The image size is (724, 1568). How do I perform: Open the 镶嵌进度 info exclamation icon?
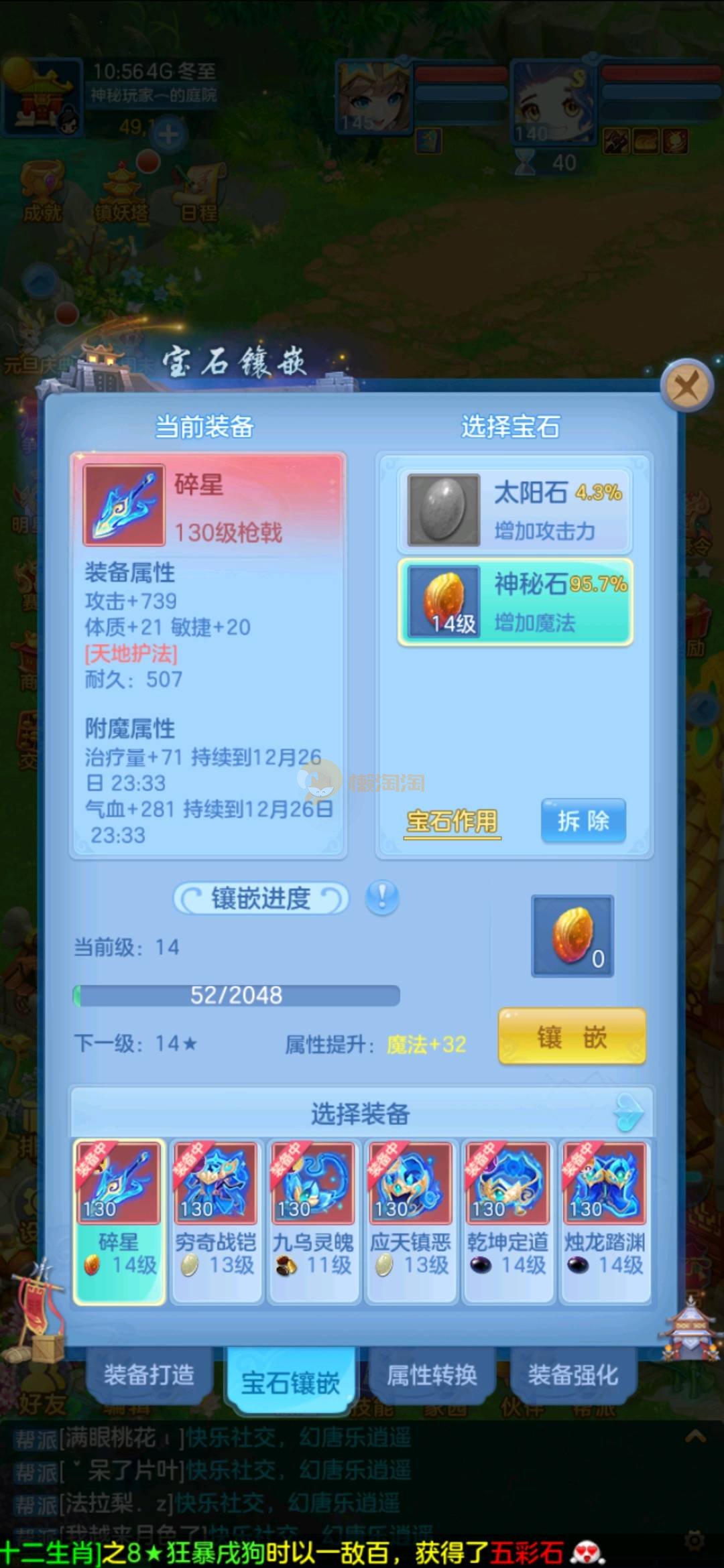[382, 898]
